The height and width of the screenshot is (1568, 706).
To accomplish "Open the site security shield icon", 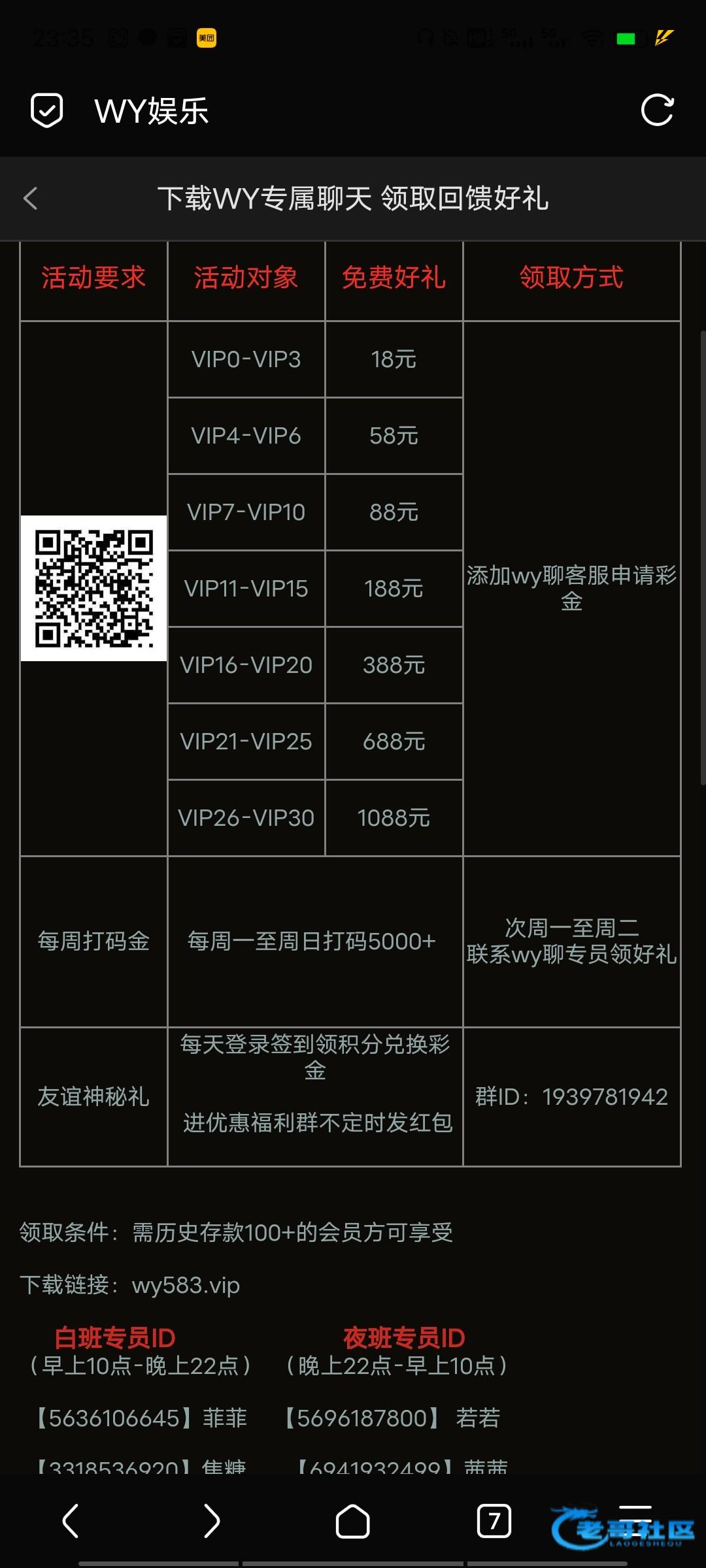I will click(47, 110).
